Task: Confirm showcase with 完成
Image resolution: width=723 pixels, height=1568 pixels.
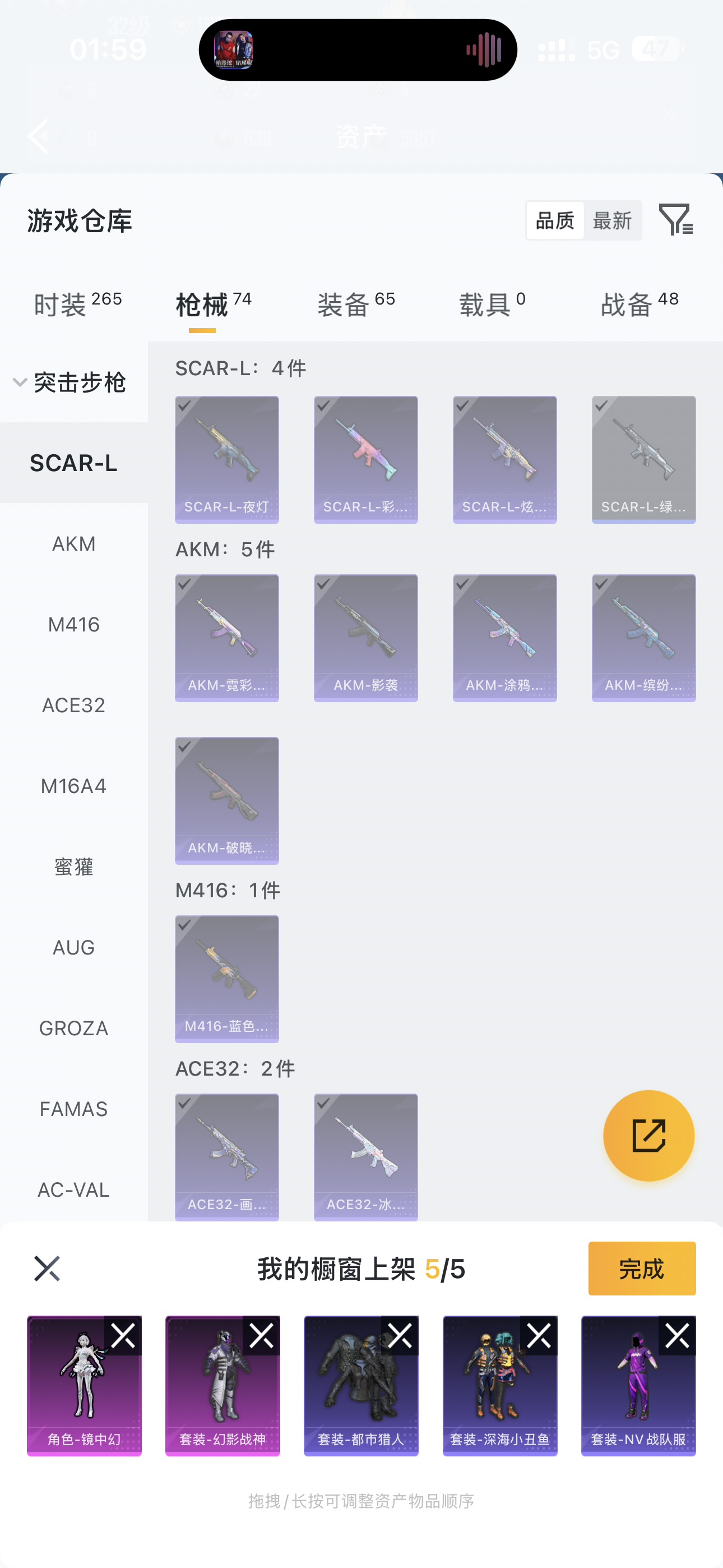Action: tap(641, 1269)
